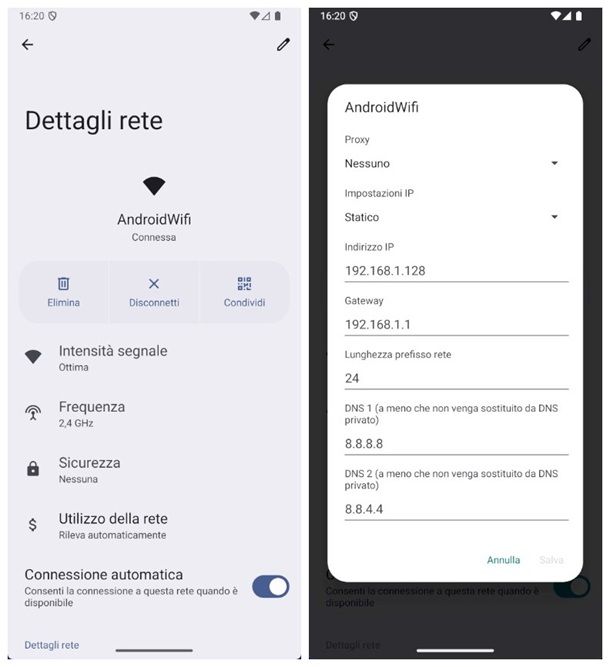Disconnect from AndroidWifi with Disconnetti
The image size is (610, 667).
pos(154,291)
